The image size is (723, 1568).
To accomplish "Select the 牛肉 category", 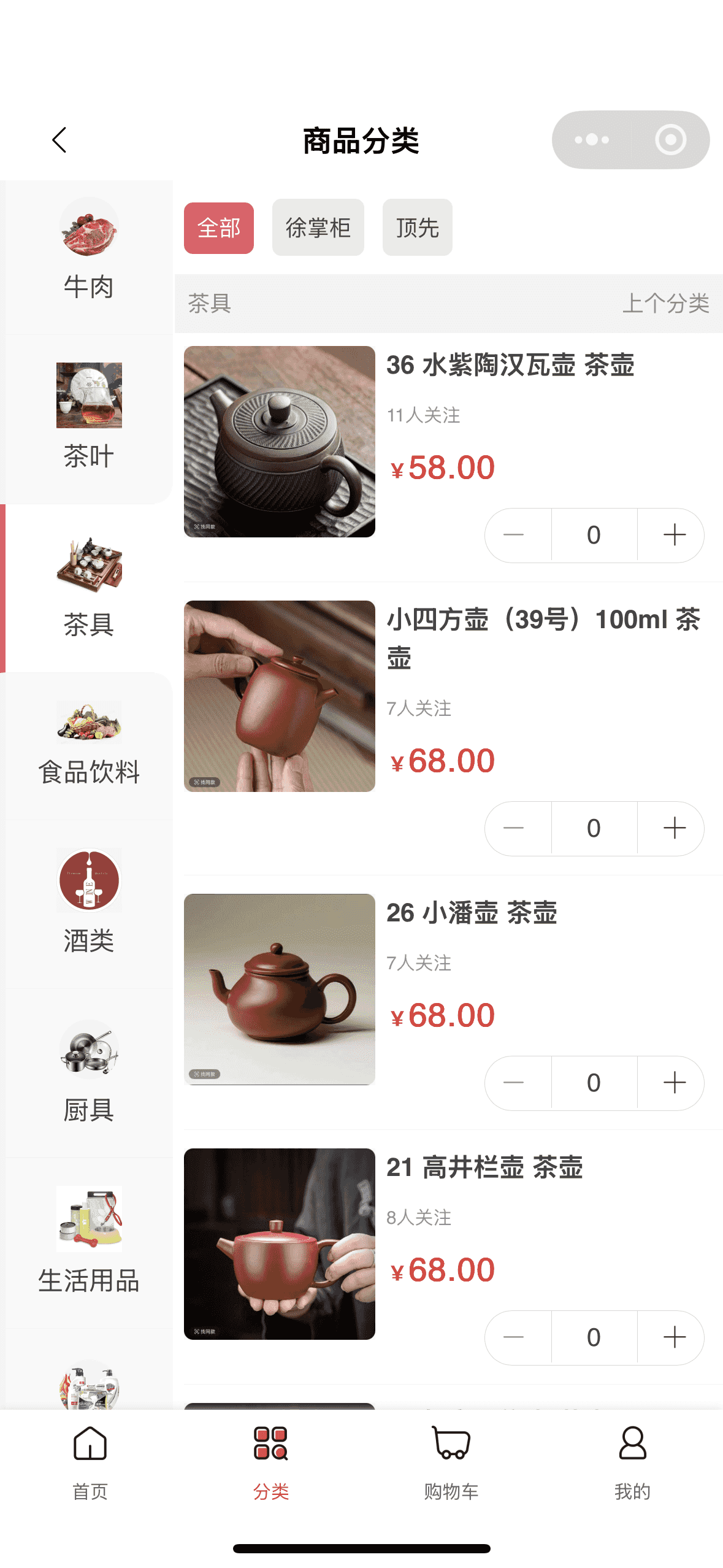I will (x=89, y=252).
